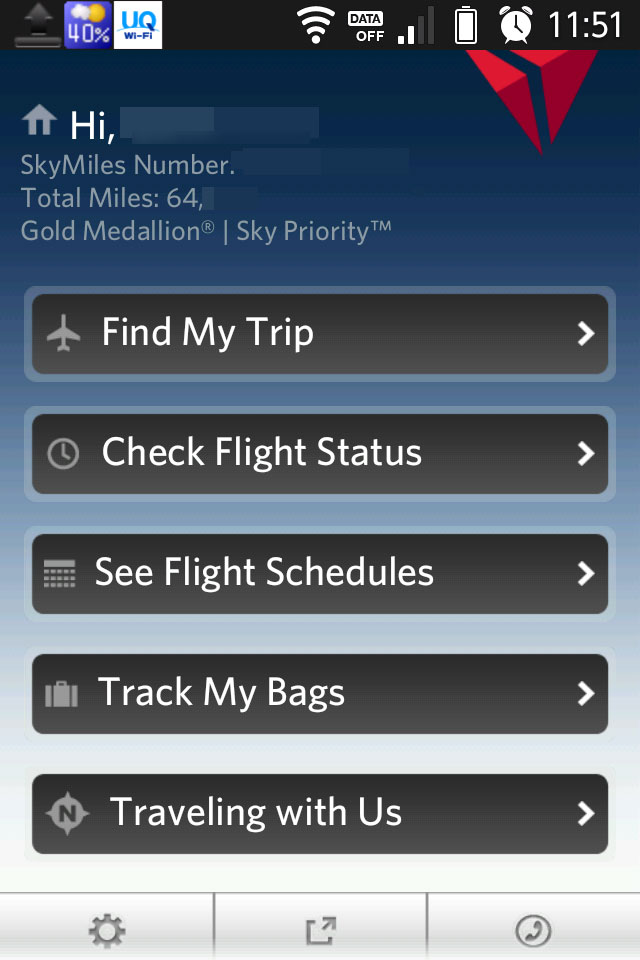Open the settings gear
The width and height of the screenshot is (640, 960).
tap(106, 932)
